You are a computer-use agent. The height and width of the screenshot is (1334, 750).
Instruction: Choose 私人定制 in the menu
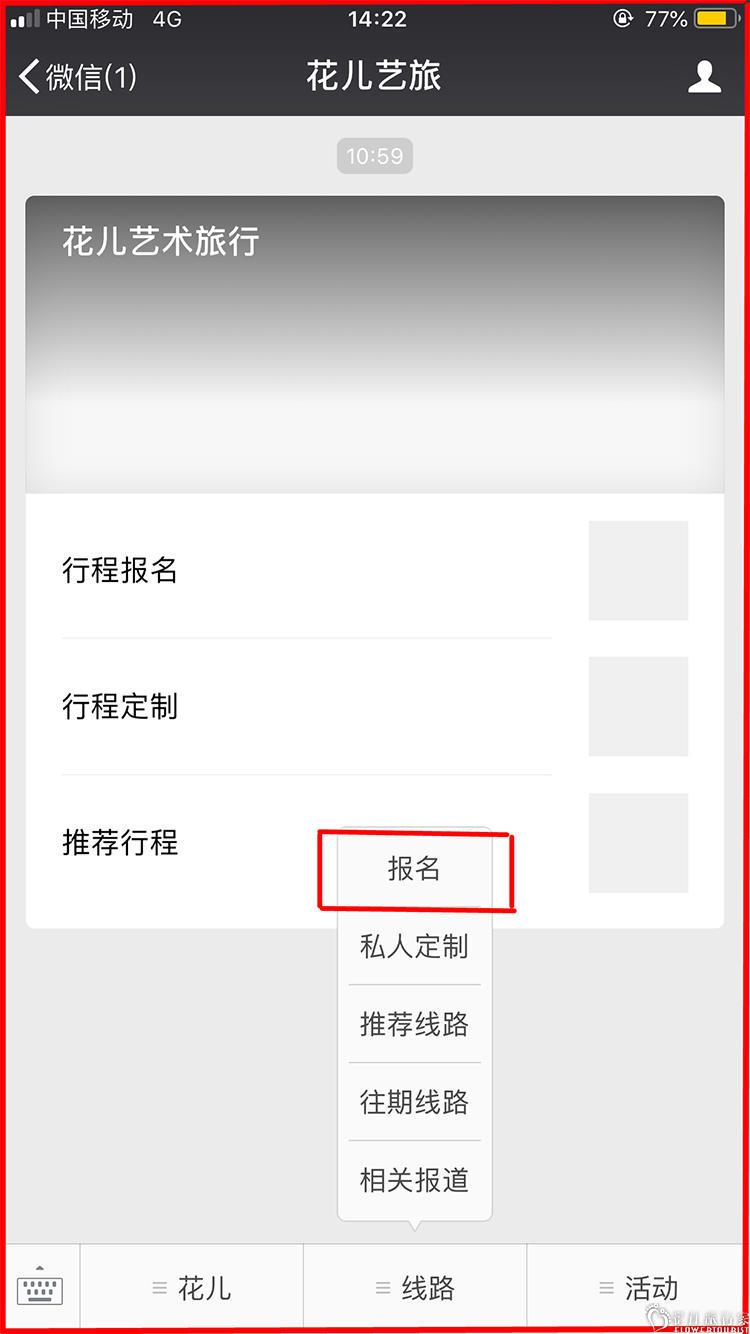pos(414,946)
